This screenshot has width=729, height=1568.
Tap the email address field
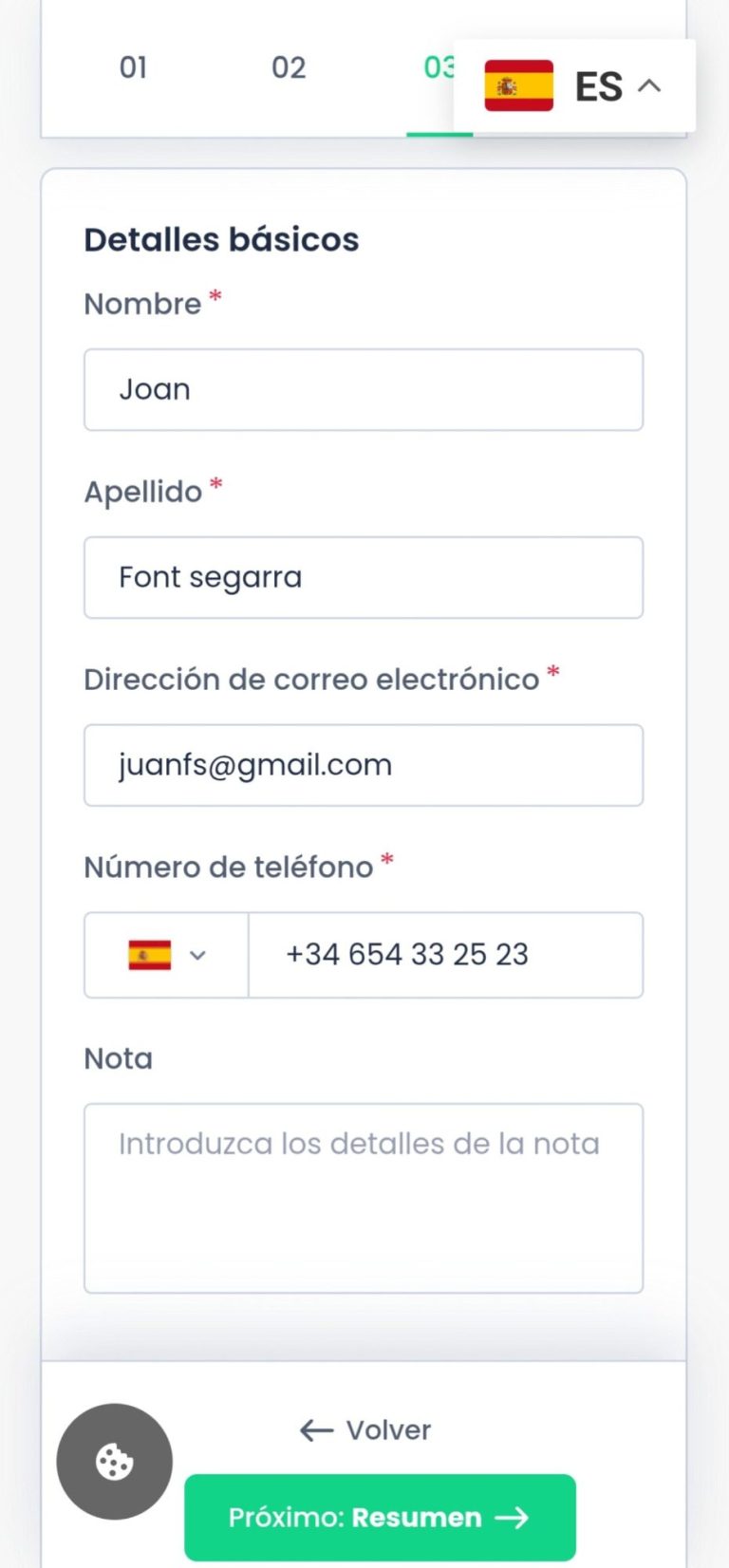click(364, 765)
